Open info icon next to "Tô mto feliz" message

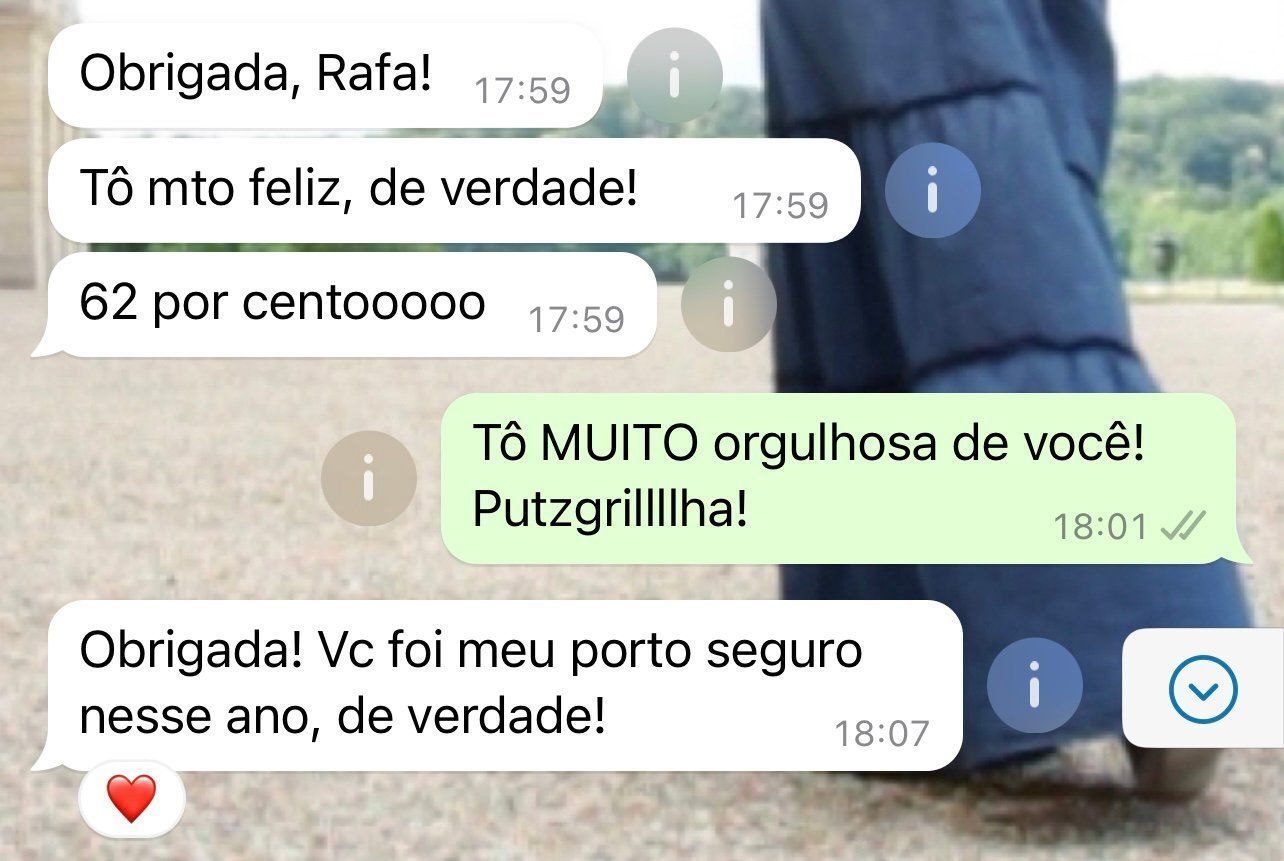932,190
